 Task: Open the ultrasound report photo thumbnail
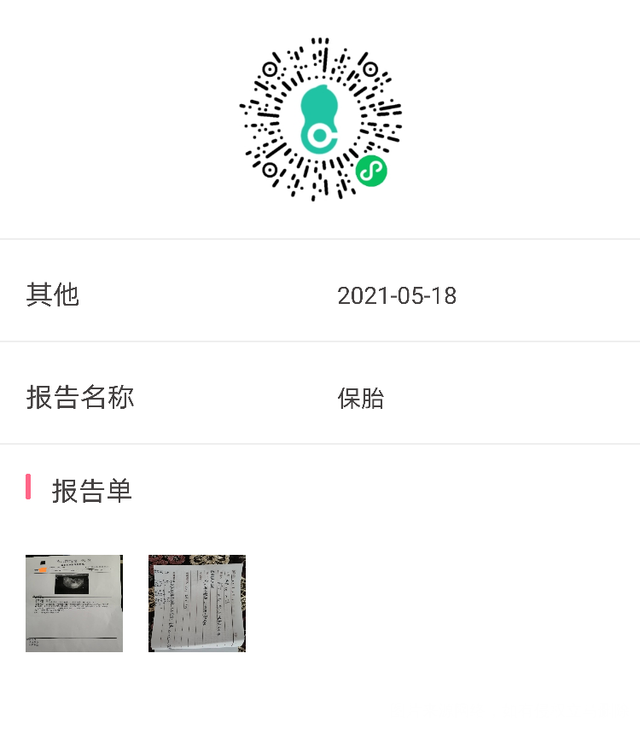[74, 603]
